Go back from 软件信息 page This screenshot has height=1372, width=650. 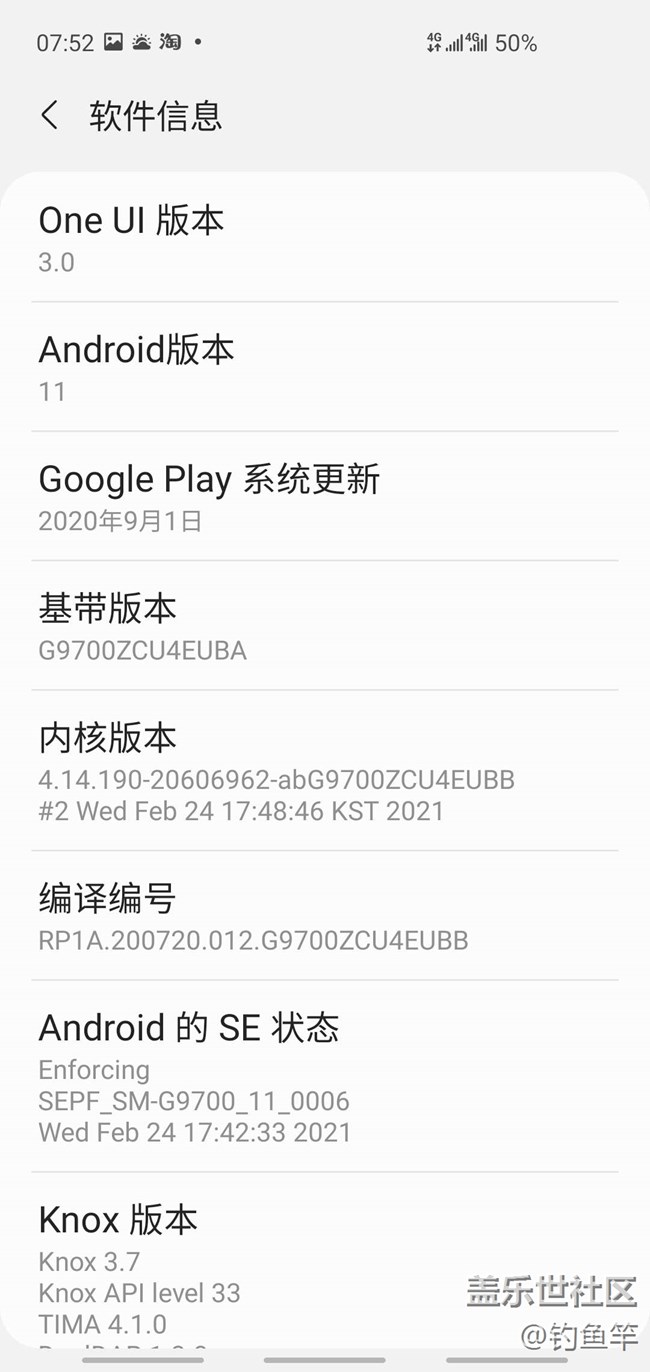click(50, 115)
